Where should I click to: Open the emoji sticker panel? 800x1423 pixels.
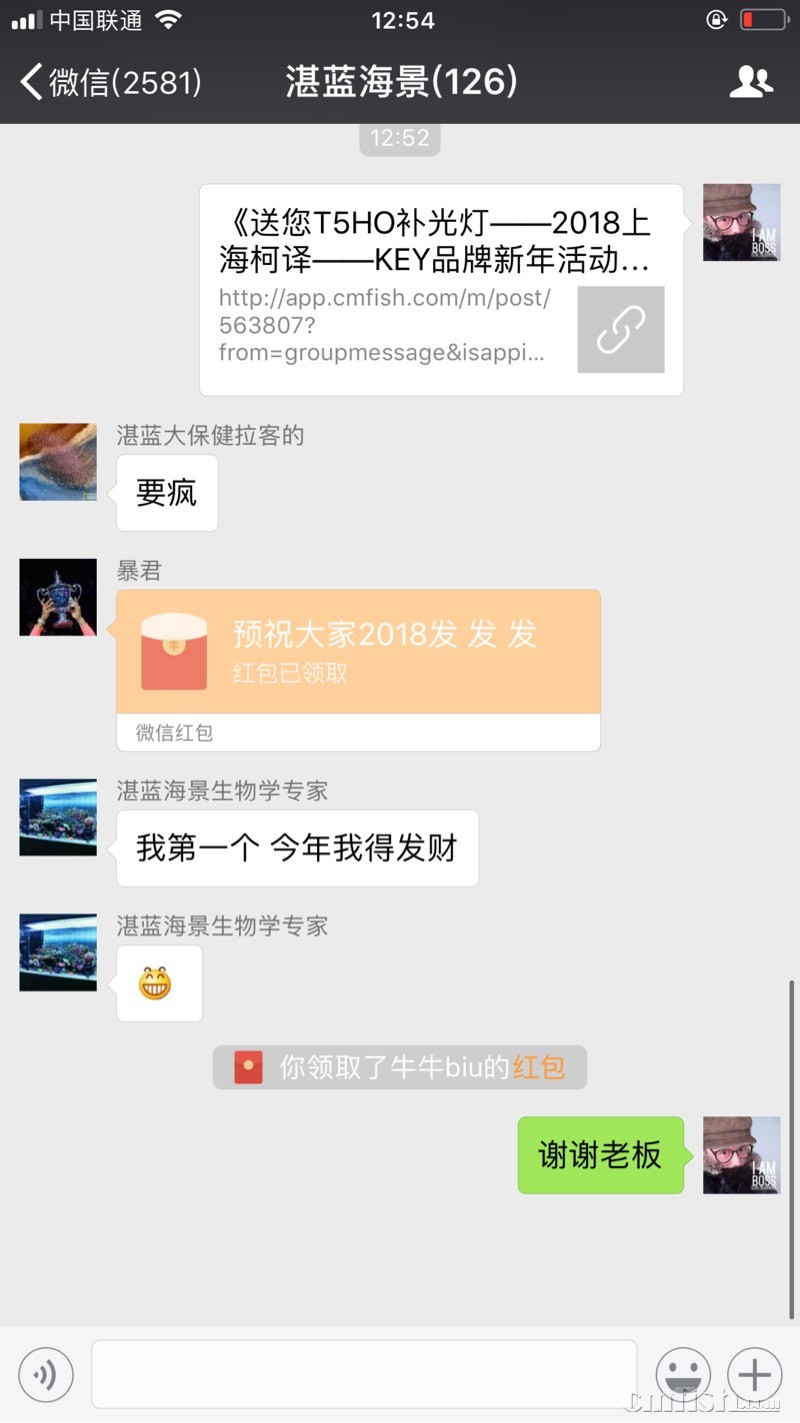[x=683, y=1376]
